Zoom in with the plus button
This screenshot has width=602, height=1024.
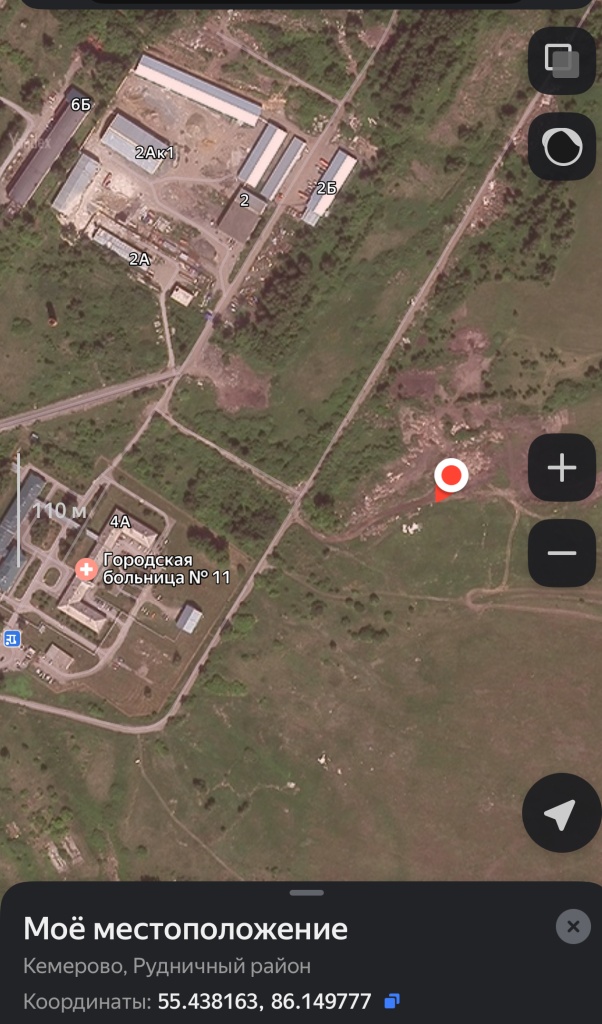(x=561, y=467)
